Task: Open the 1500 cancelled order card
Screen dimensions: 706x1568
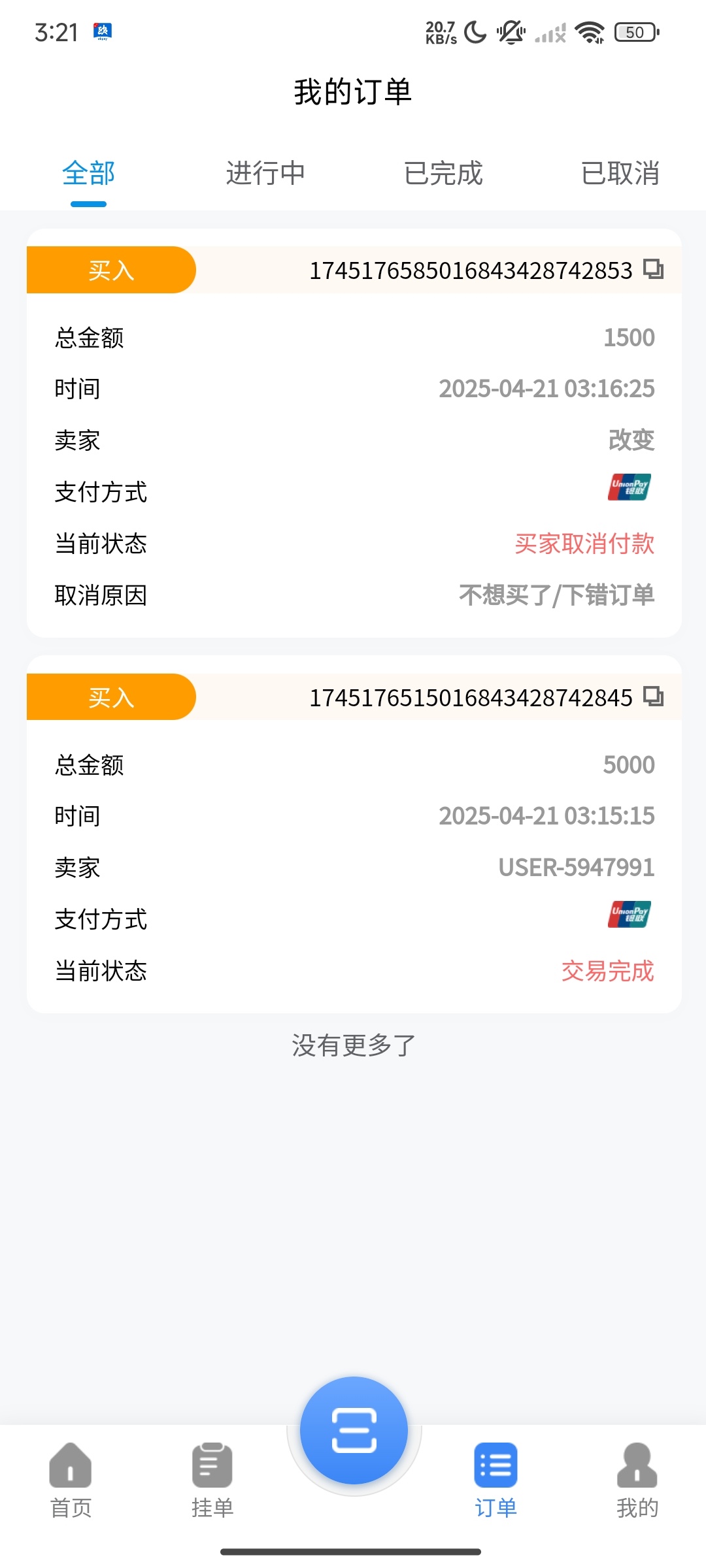Action: [x=354, y=433]
